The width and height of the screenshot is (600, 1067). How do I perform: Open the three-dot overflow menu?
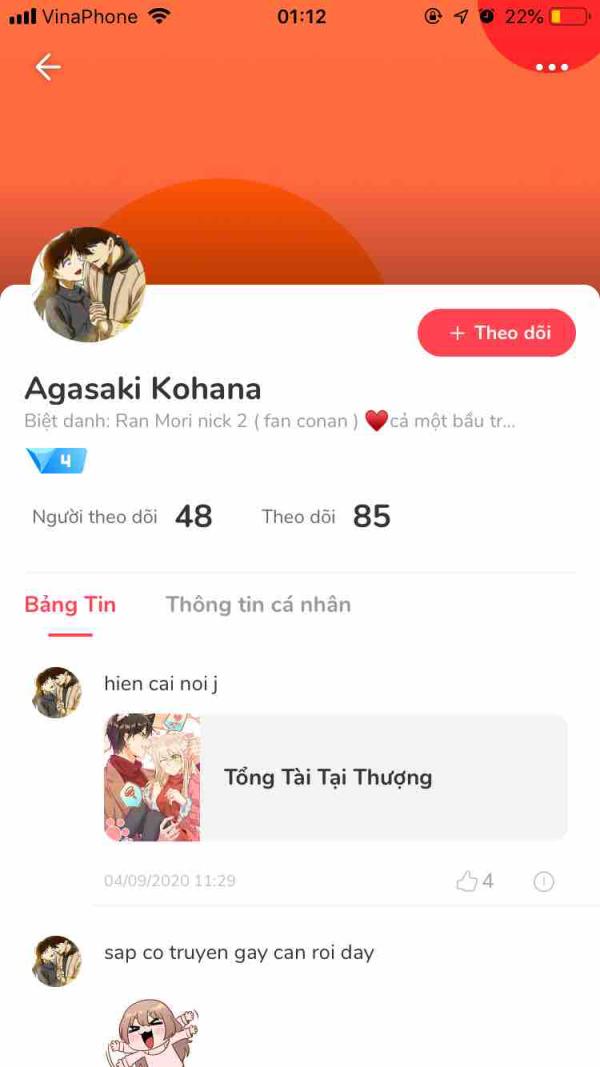(551, 67)
